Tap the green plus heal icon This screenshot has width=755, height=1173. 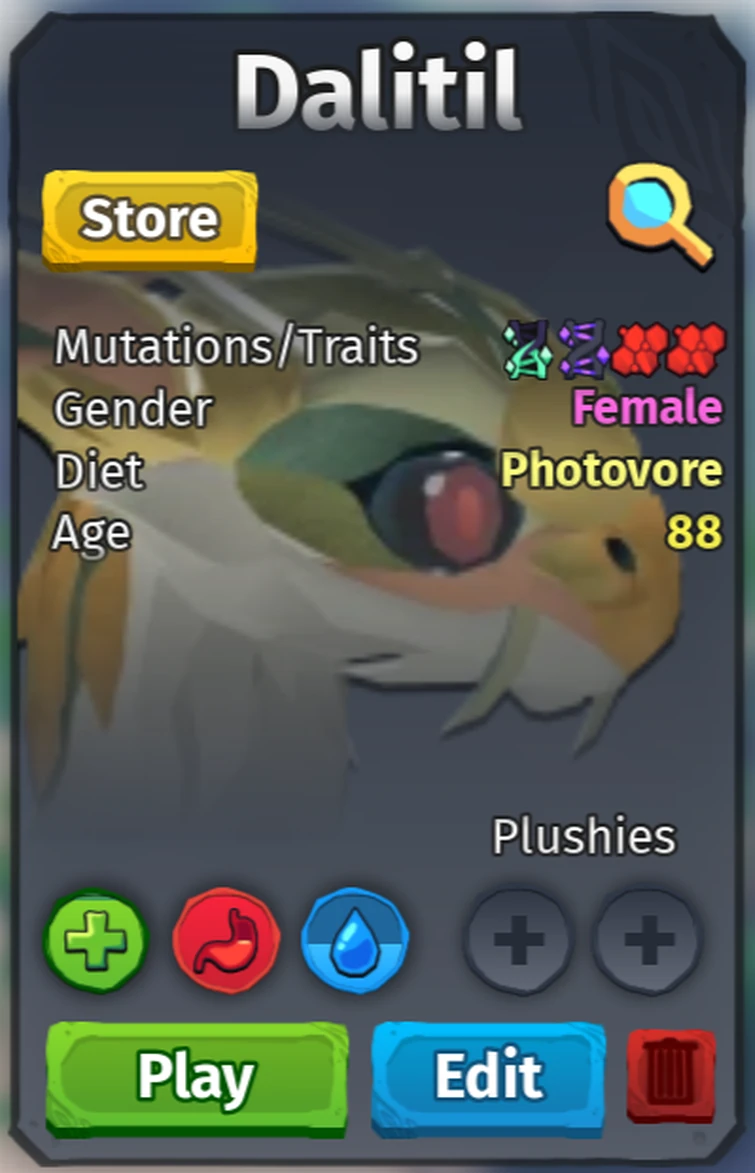click(x=96, y=941)
